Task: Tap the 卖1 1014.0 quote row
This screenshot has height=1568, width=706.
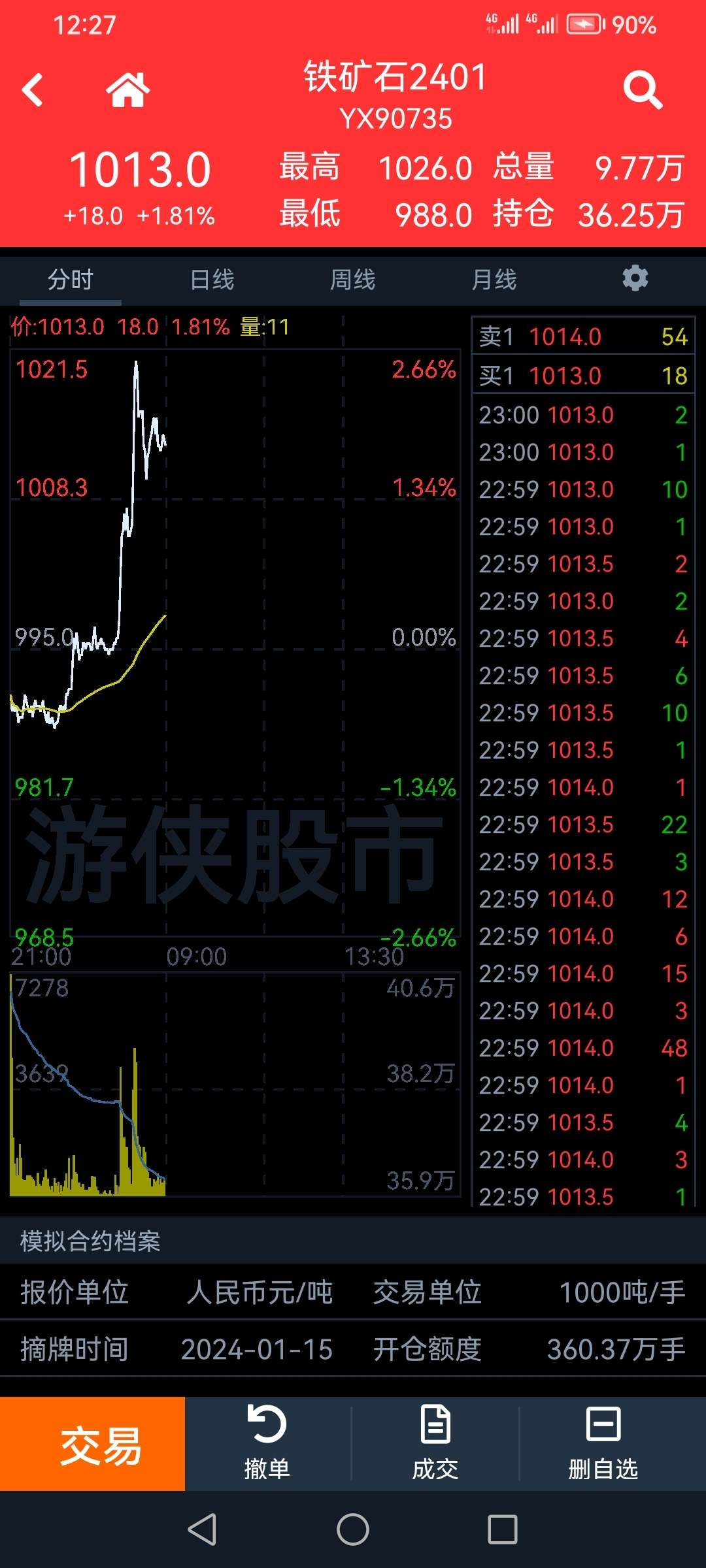Action: 583,336
